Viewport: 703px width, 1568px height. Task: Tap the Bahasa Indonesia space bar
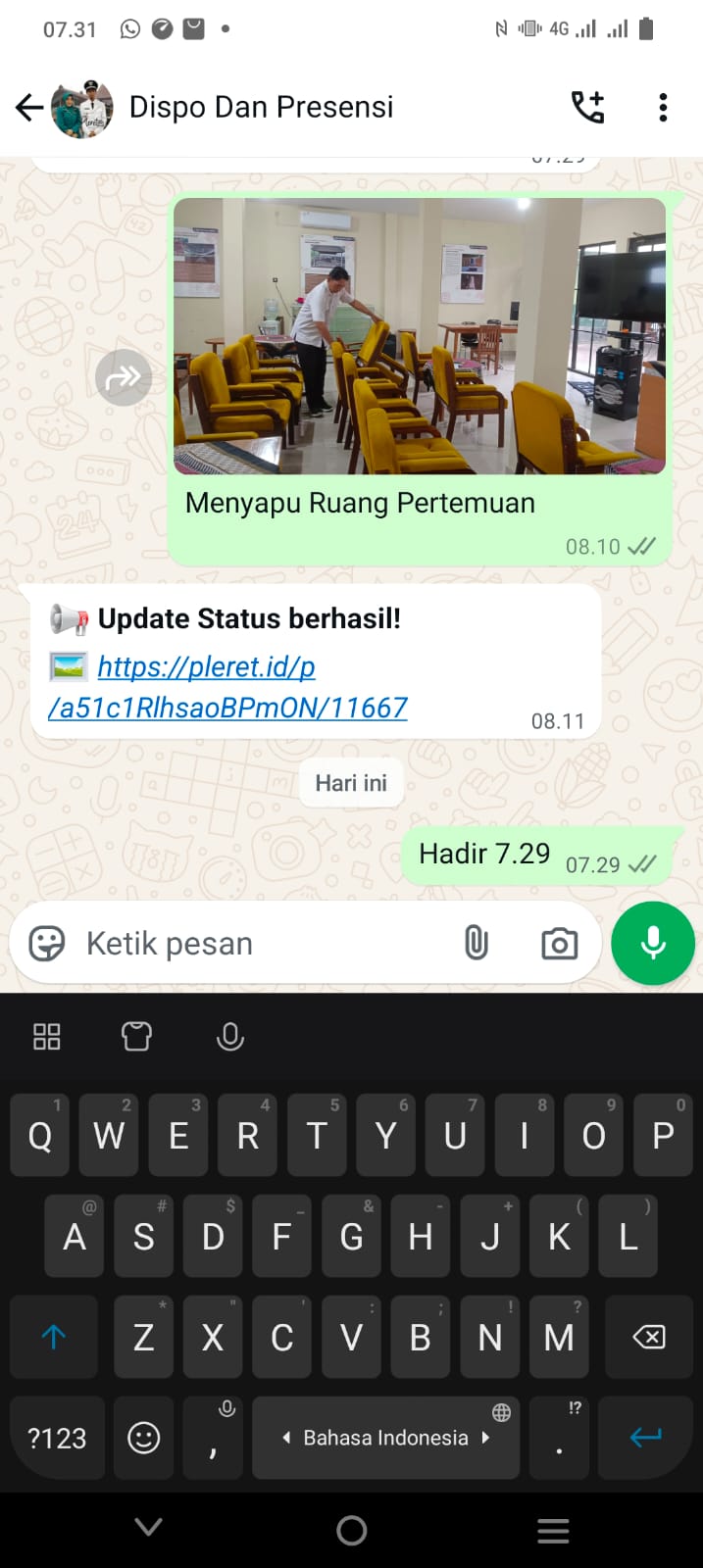(385, 1438)
